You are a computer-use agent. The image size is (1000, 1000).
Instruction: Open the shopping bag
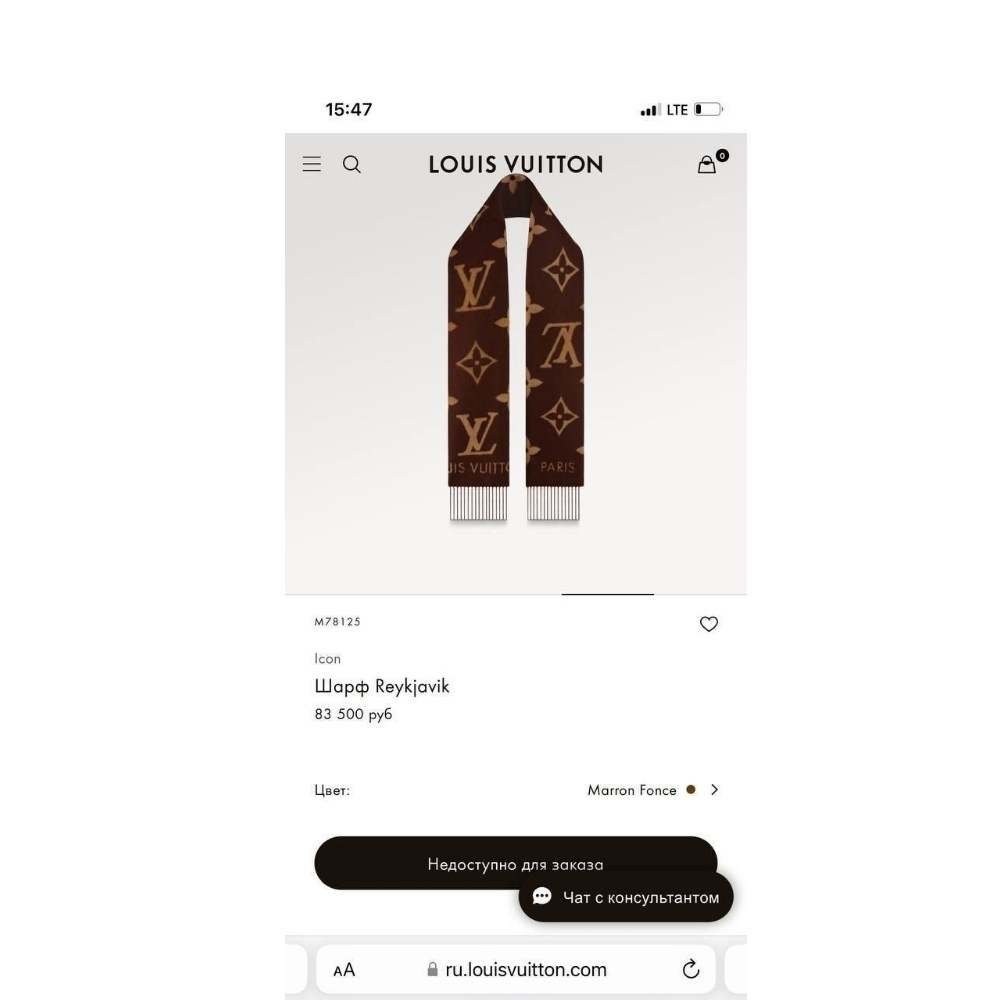[x=707, y=165]
